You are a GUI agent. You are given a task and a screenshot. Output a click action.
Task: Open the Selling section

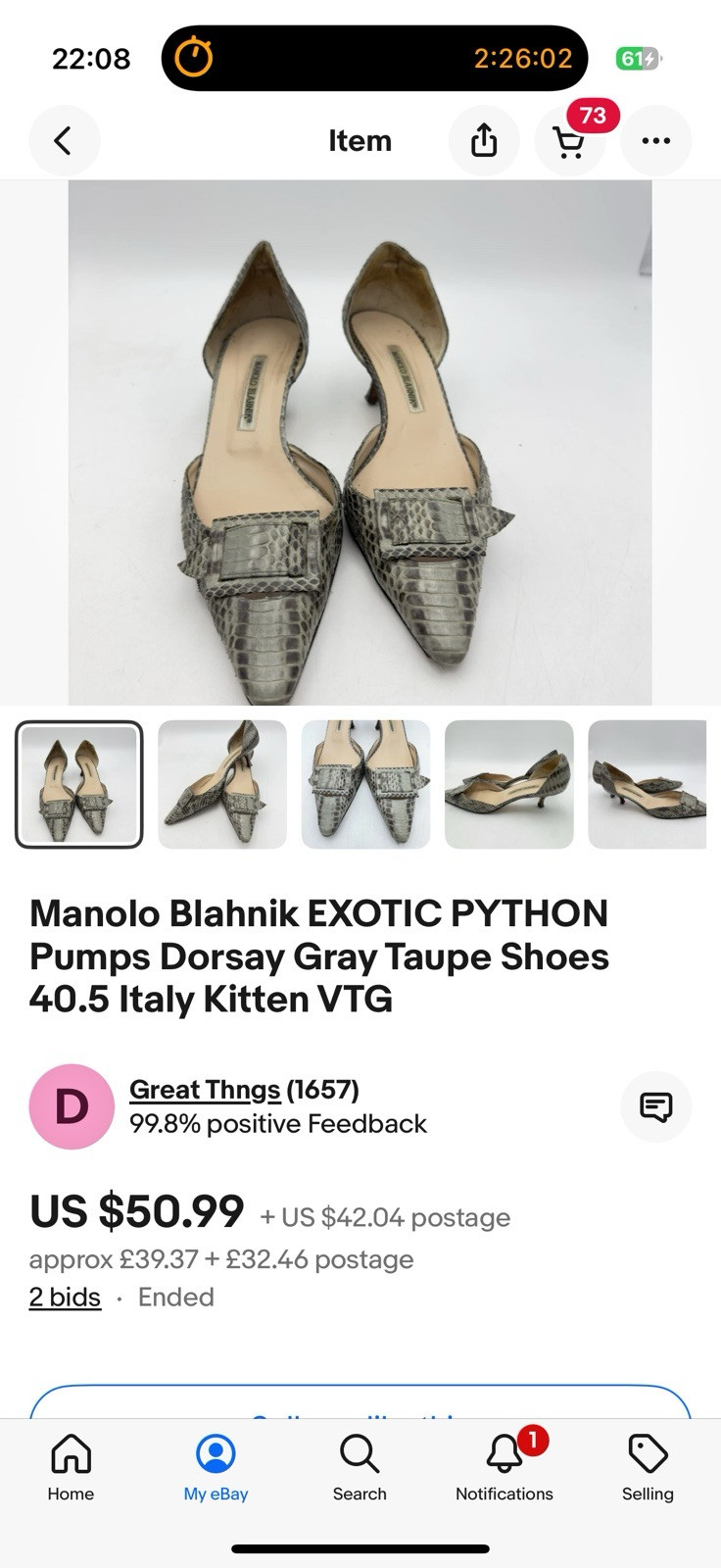pos(647,1465)
